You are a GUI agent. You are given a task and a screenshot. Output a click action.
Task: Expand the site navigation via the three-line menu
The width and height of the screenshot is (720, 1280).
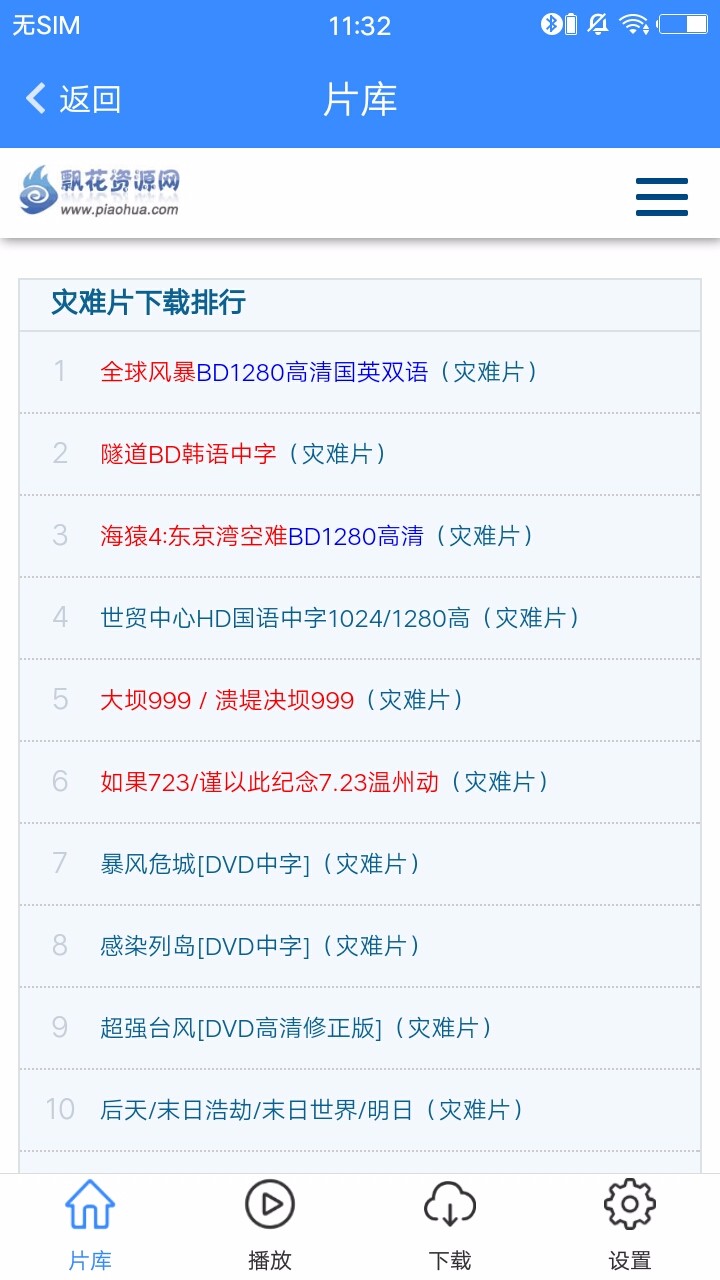click(661, 197)
